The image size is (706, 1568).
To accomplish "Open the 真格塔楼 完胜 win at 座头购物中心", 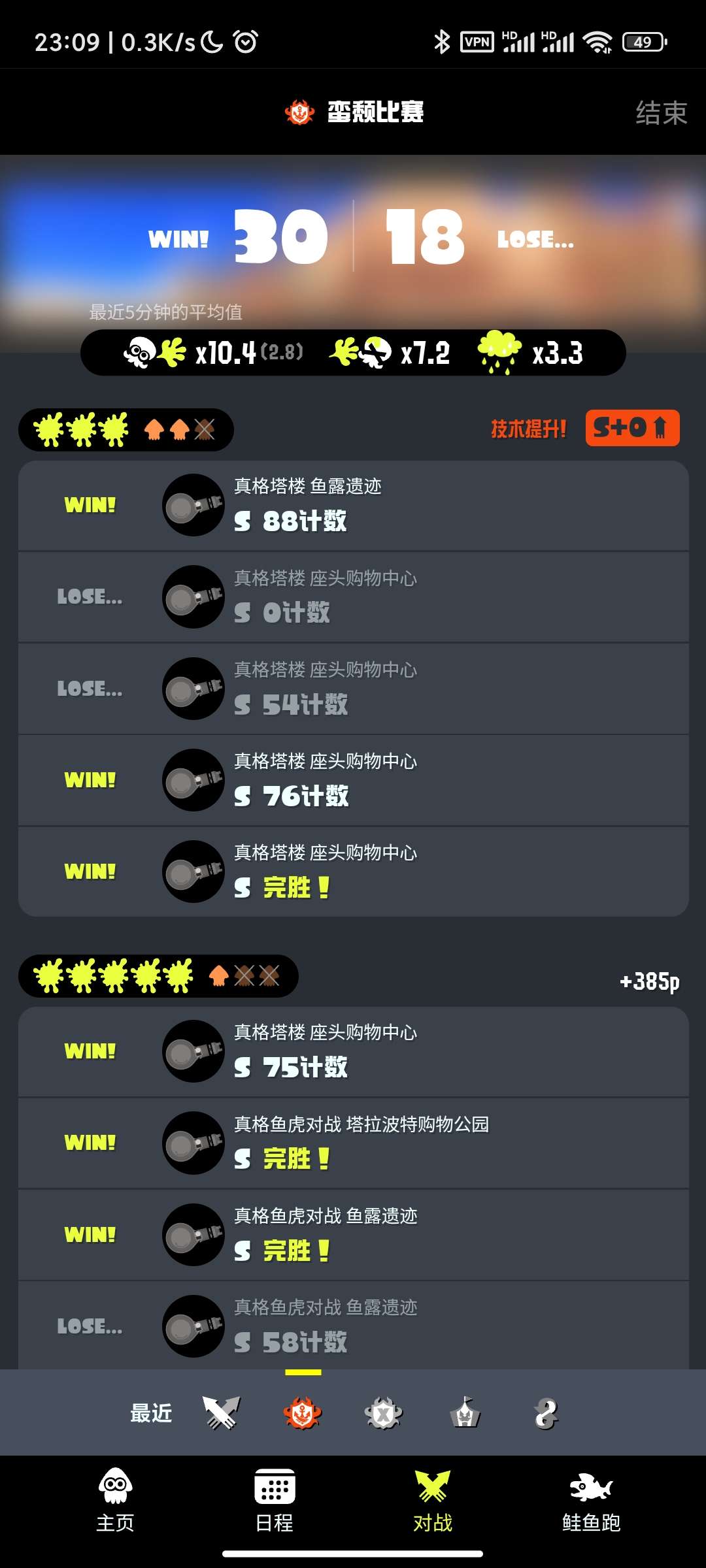I will [x=353, y=872].
